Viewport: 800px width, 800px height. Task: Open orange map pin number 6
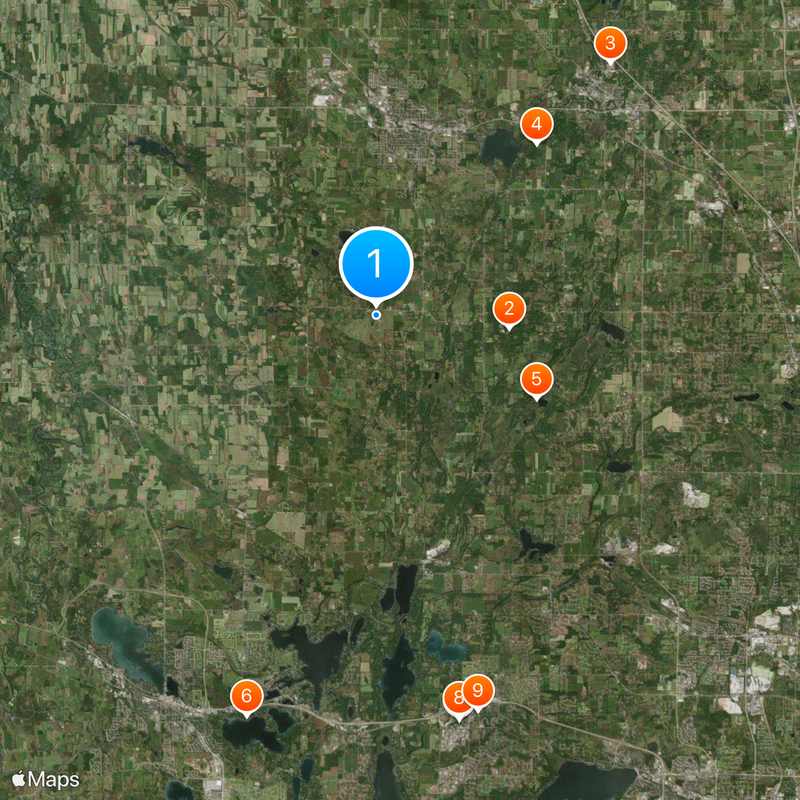pyautogui.click(x=246, y=695)
